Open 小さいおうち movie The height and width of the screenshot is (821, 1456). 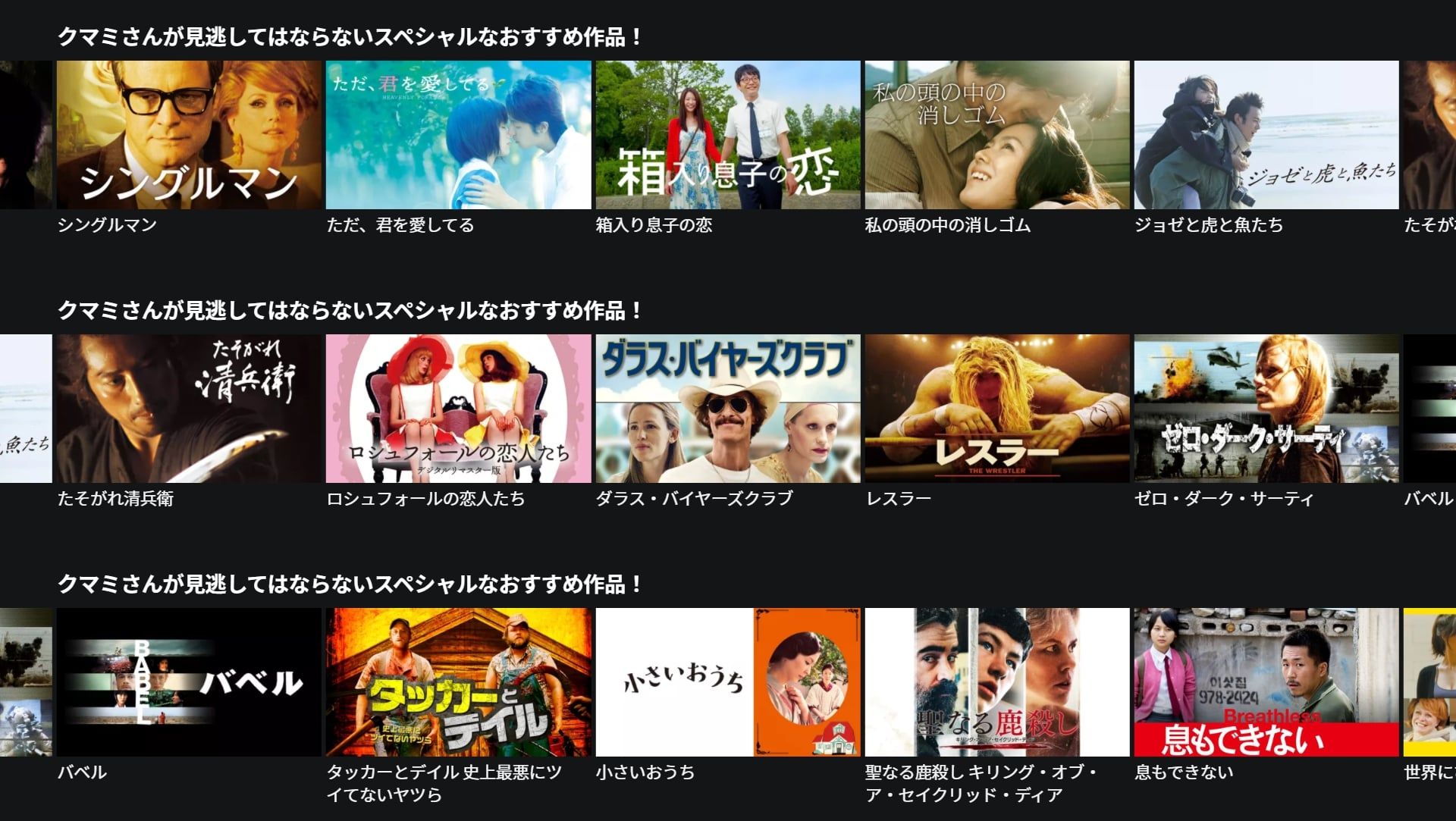tap(727, 682)
